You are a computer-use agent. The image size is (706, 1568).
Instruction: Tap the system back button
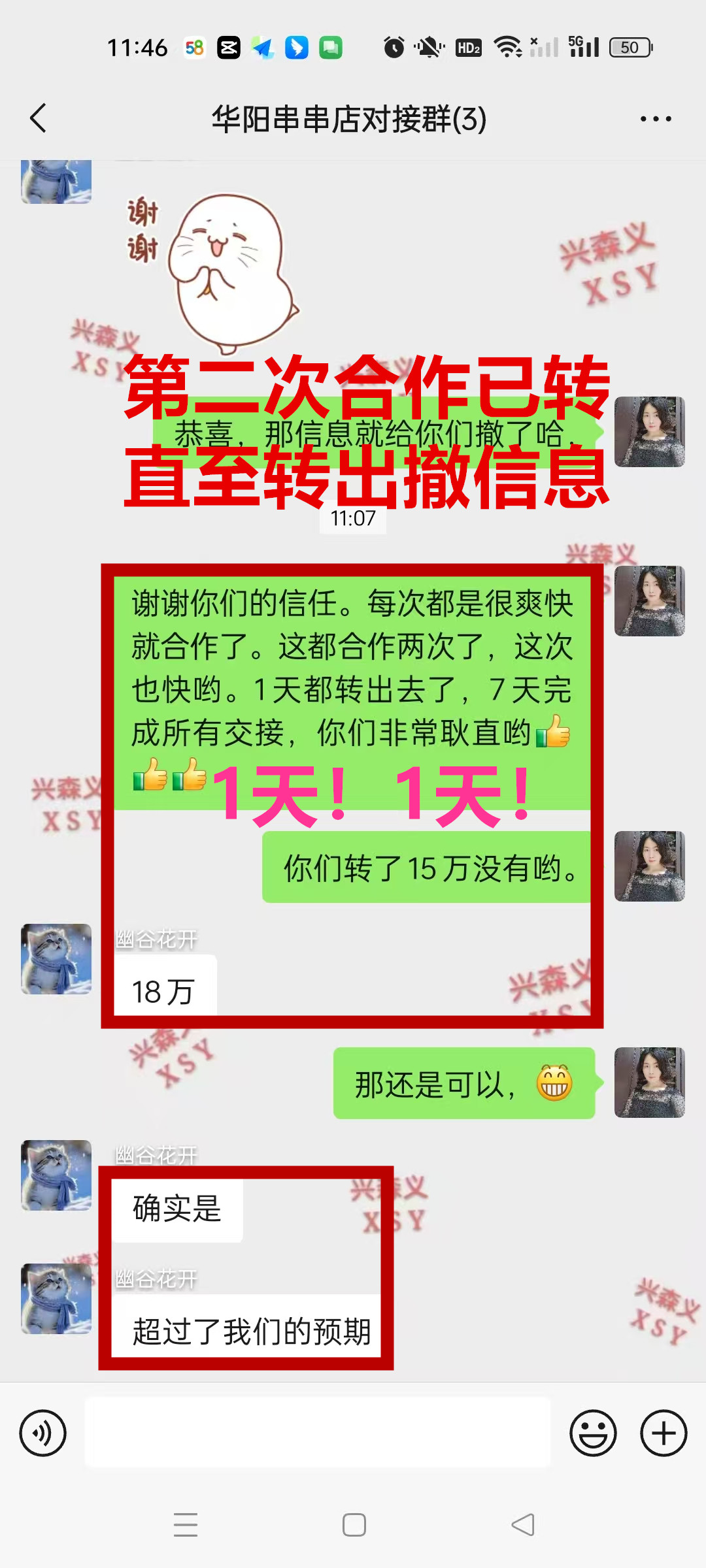(x=522, y=1525)
